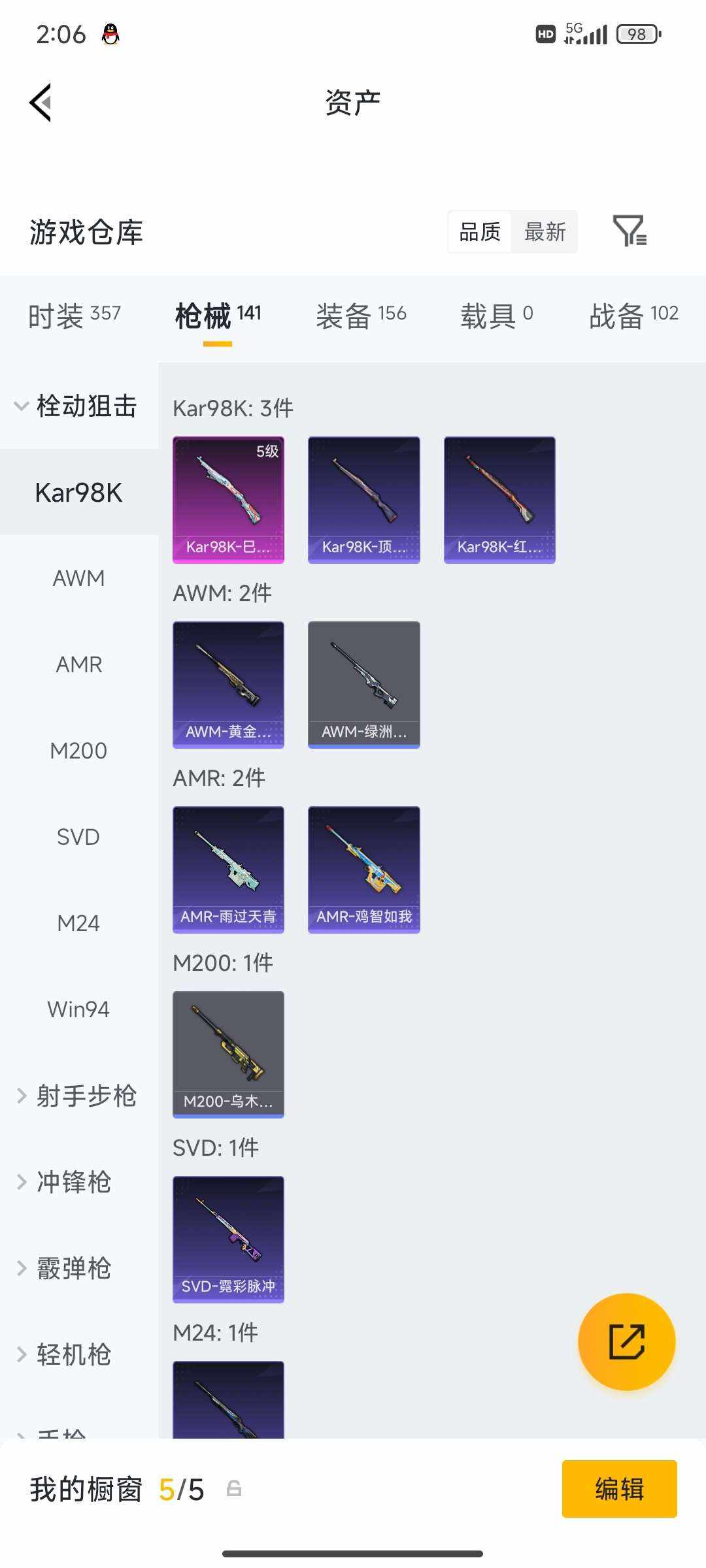Tap the orange share floating button
The width and height of the screenshot is (706, 1568).
coord(626,1341)
